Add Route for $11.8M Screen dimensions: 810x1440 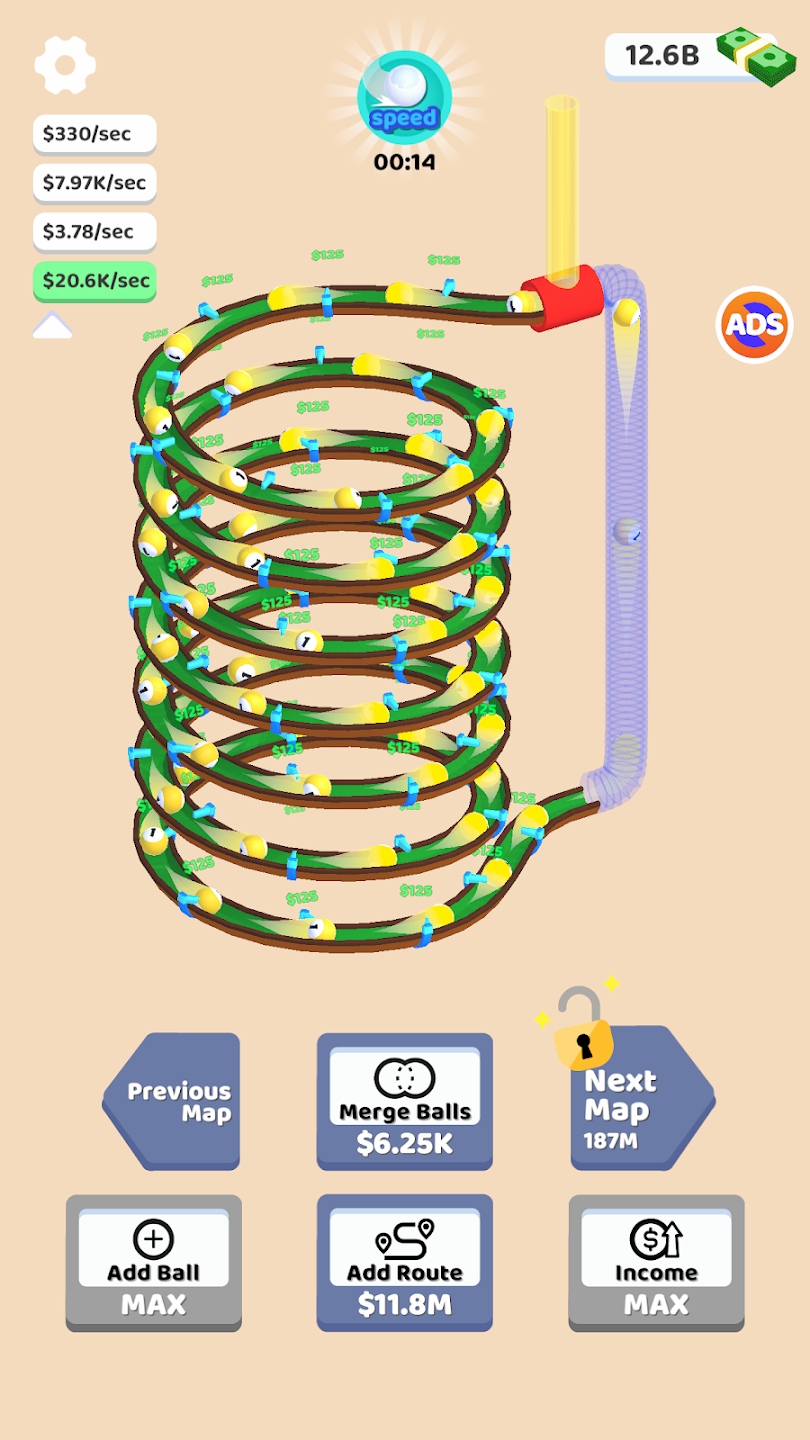coord(405,1262)
